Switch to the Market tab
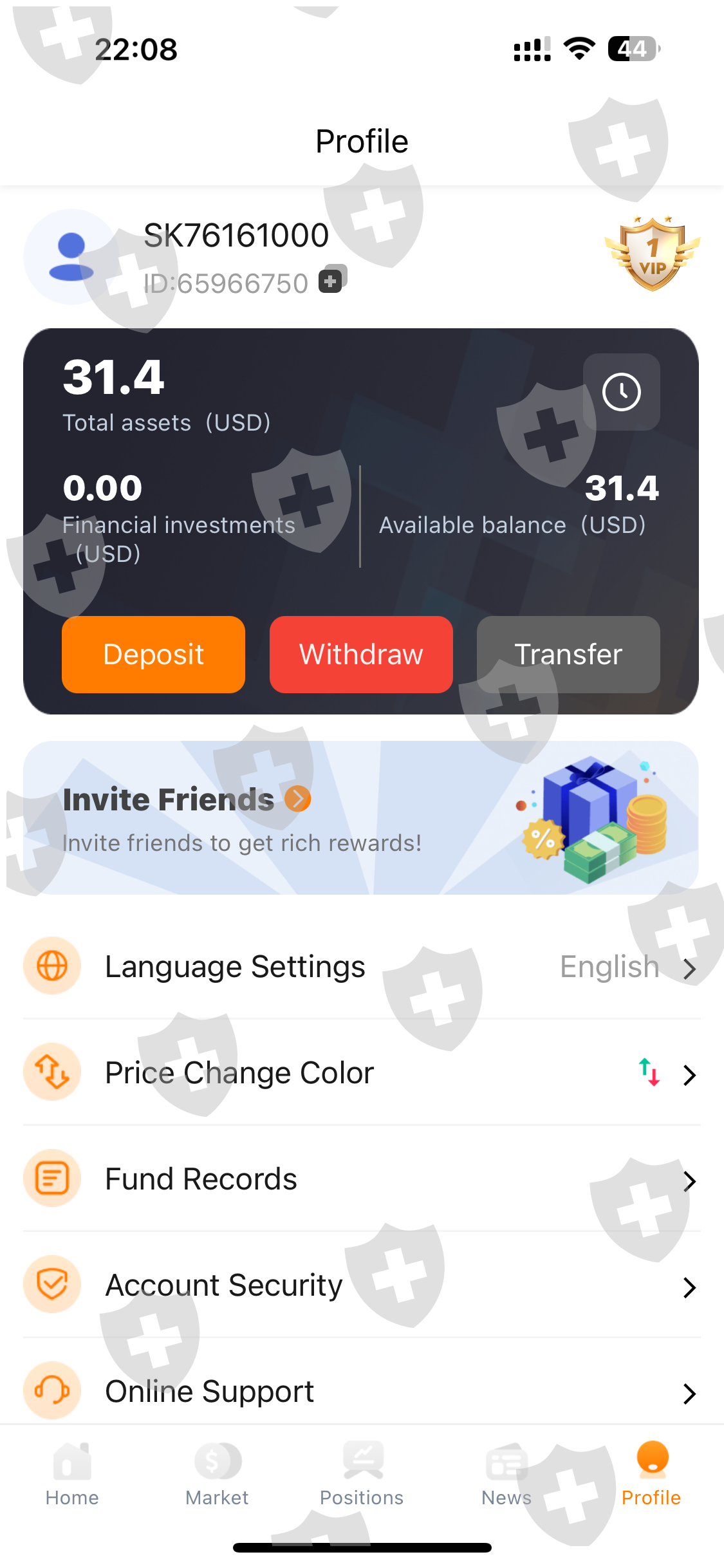The image size is (724, 1568). pyautogui.click(x=217, y=1474)
